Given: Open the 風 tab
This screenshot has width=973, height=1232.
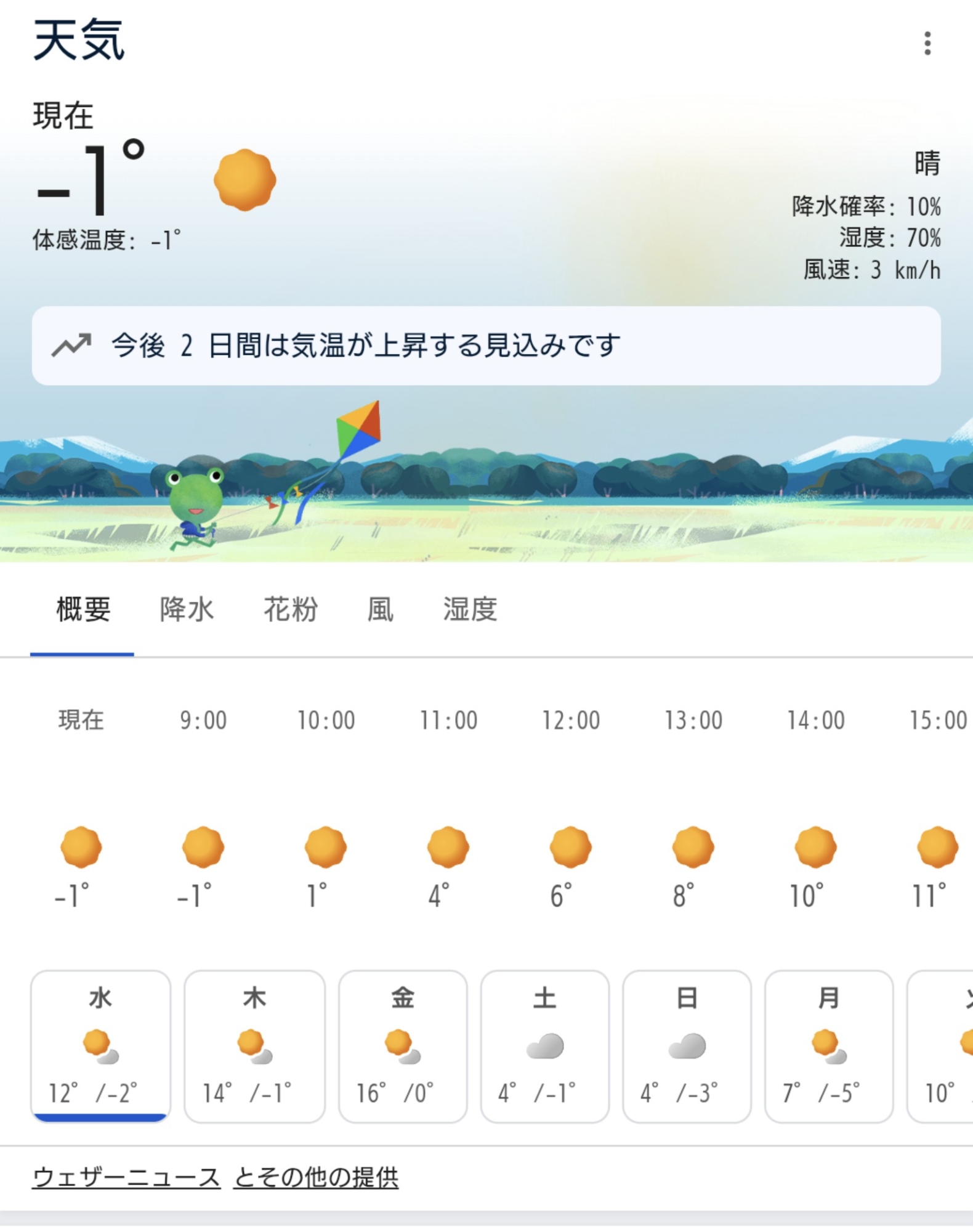Looking at the screenshot, I should tap(380, 610).
